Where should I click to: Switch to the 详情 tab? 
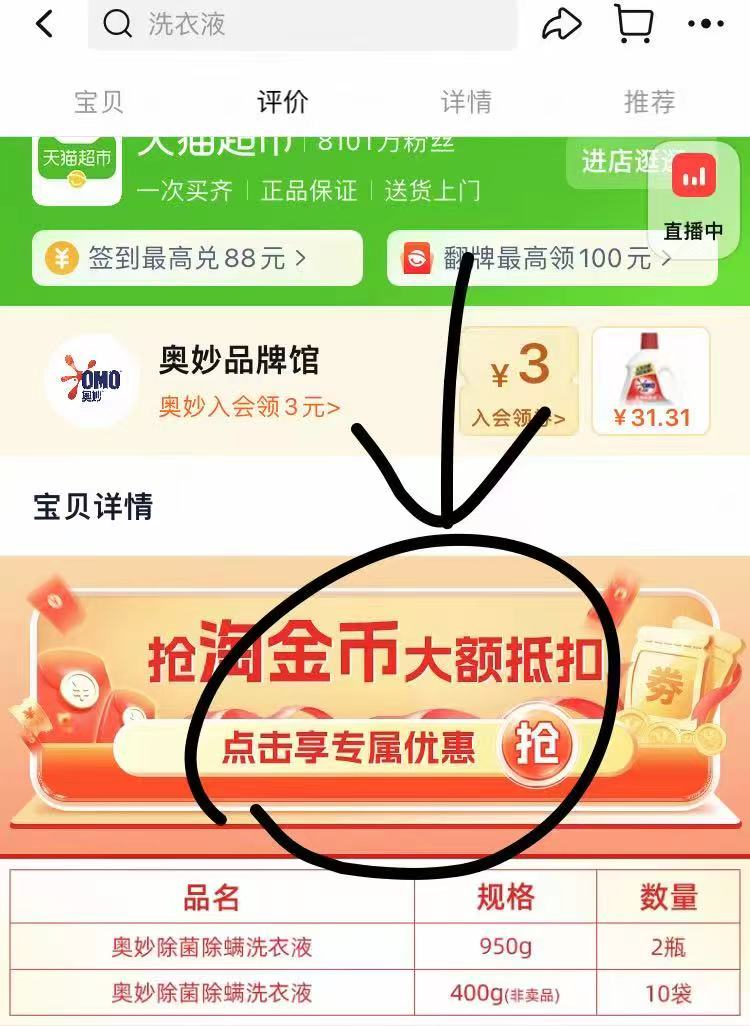point(466,102)
